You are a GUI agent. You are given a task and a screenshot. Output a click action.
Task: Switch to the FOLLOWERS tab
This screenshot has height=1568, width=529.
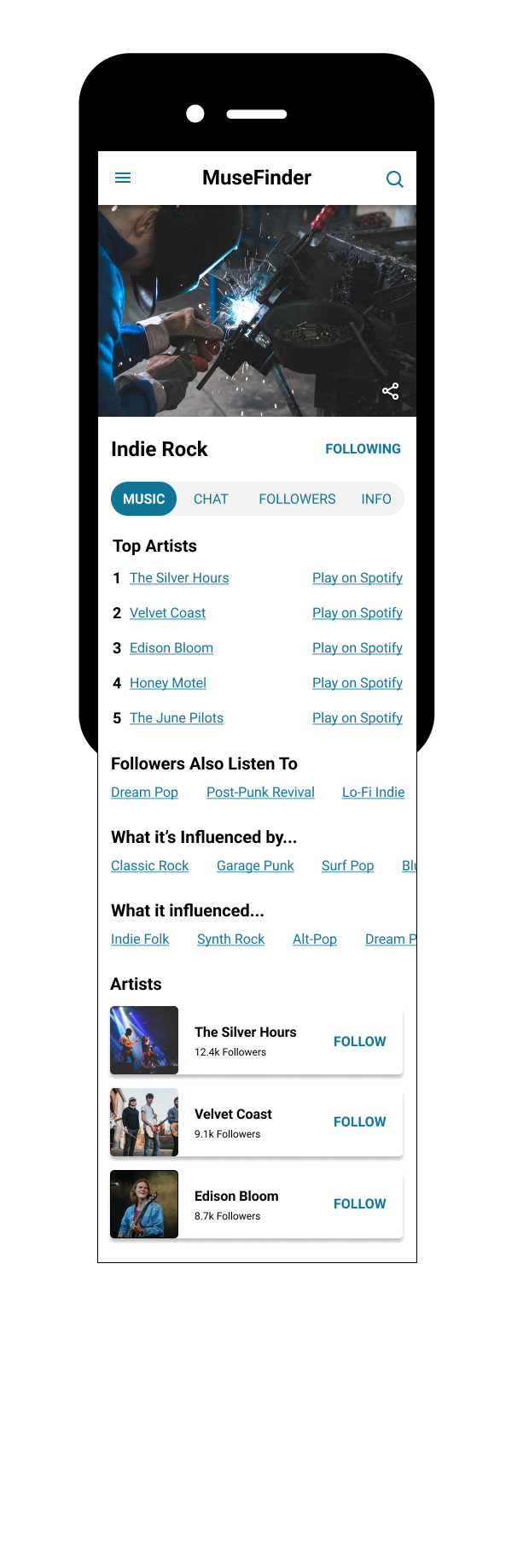point(297,499)
